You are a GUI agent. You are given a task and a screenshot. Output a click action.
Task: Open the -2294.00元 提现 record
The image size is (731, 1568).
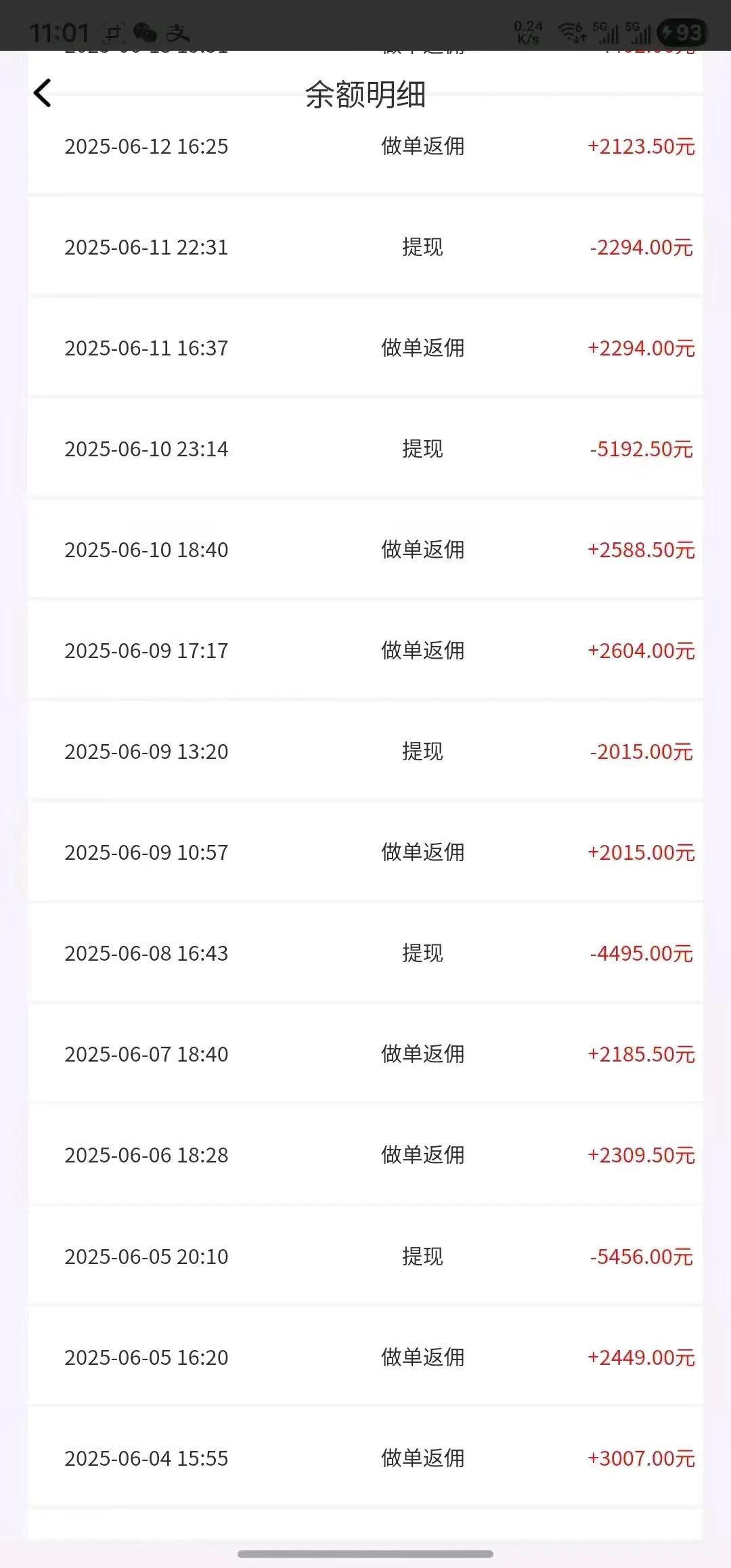pyautogui.click(x=365, y=246)
